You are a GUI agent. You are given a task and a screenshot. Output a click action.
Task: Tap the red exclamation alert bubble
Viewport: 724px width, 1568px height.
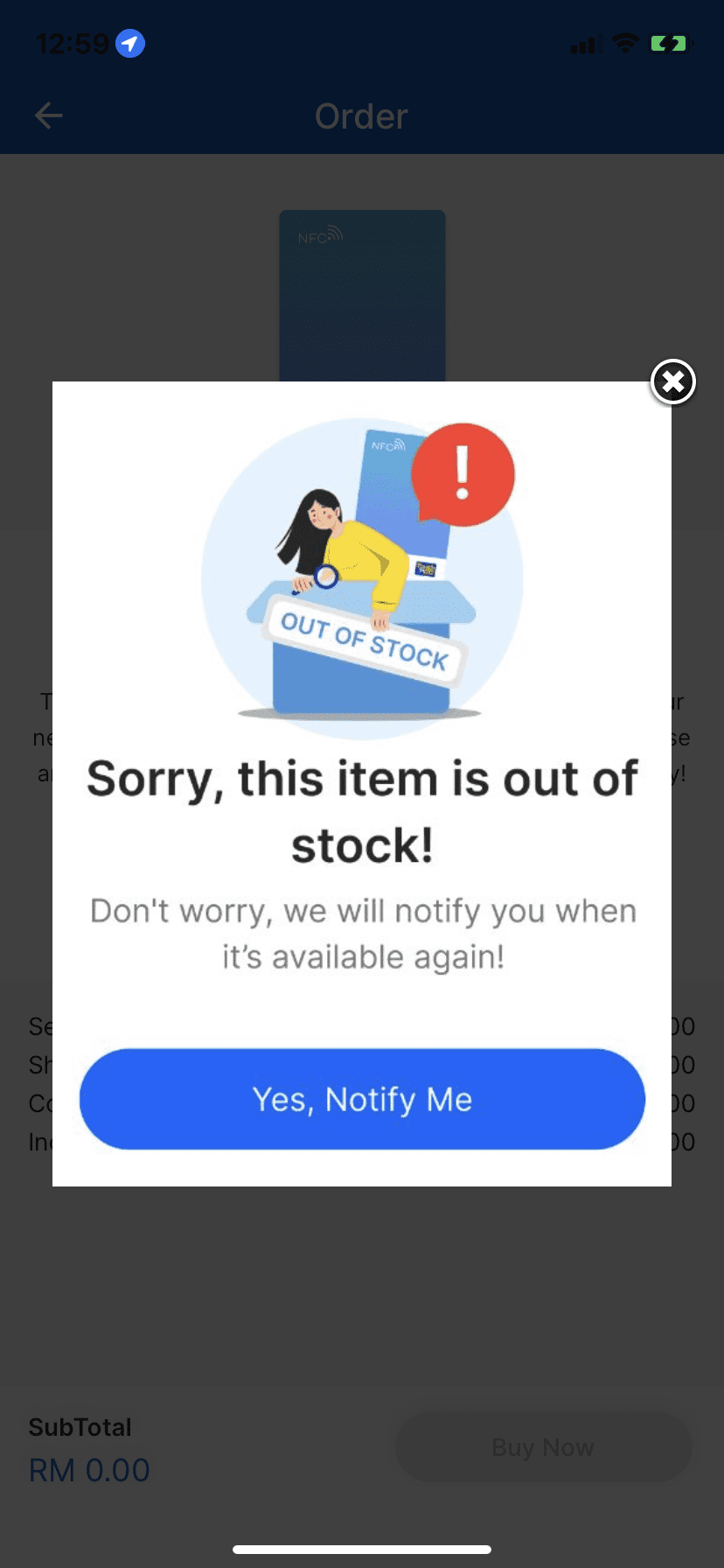463,472
